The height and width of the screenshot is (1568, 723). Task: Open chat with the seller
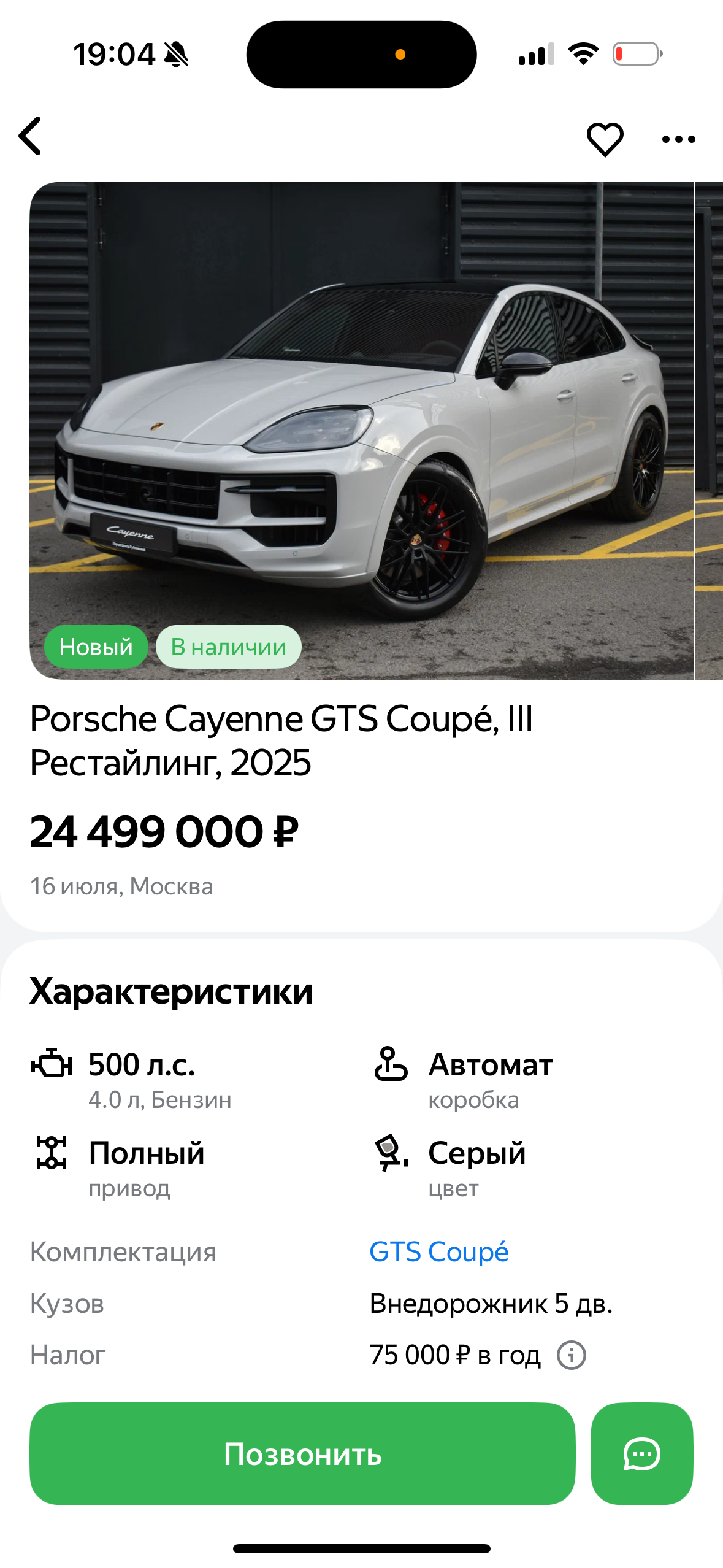(x=641, y=1453)
